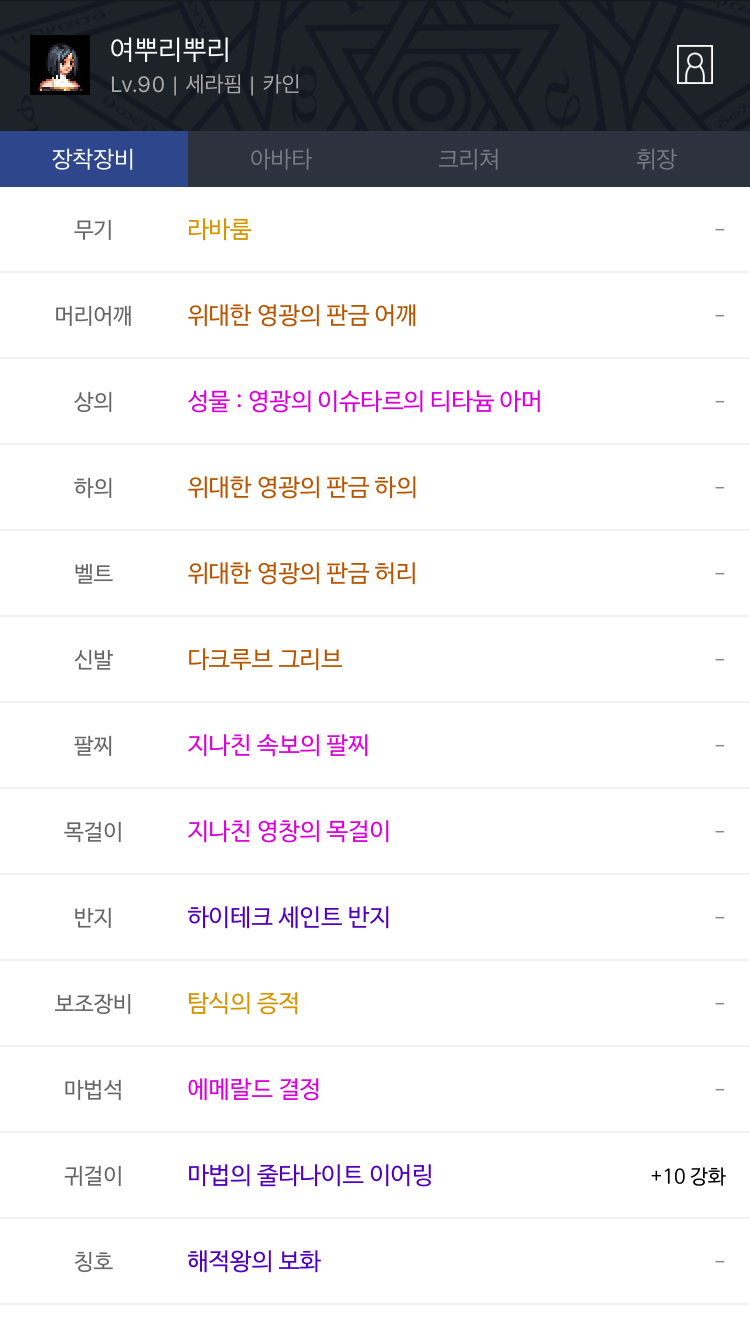Screen dimensions: 750x1334
Task: View 지나친 영창의 목걸이 necklace
Action: 375,831
